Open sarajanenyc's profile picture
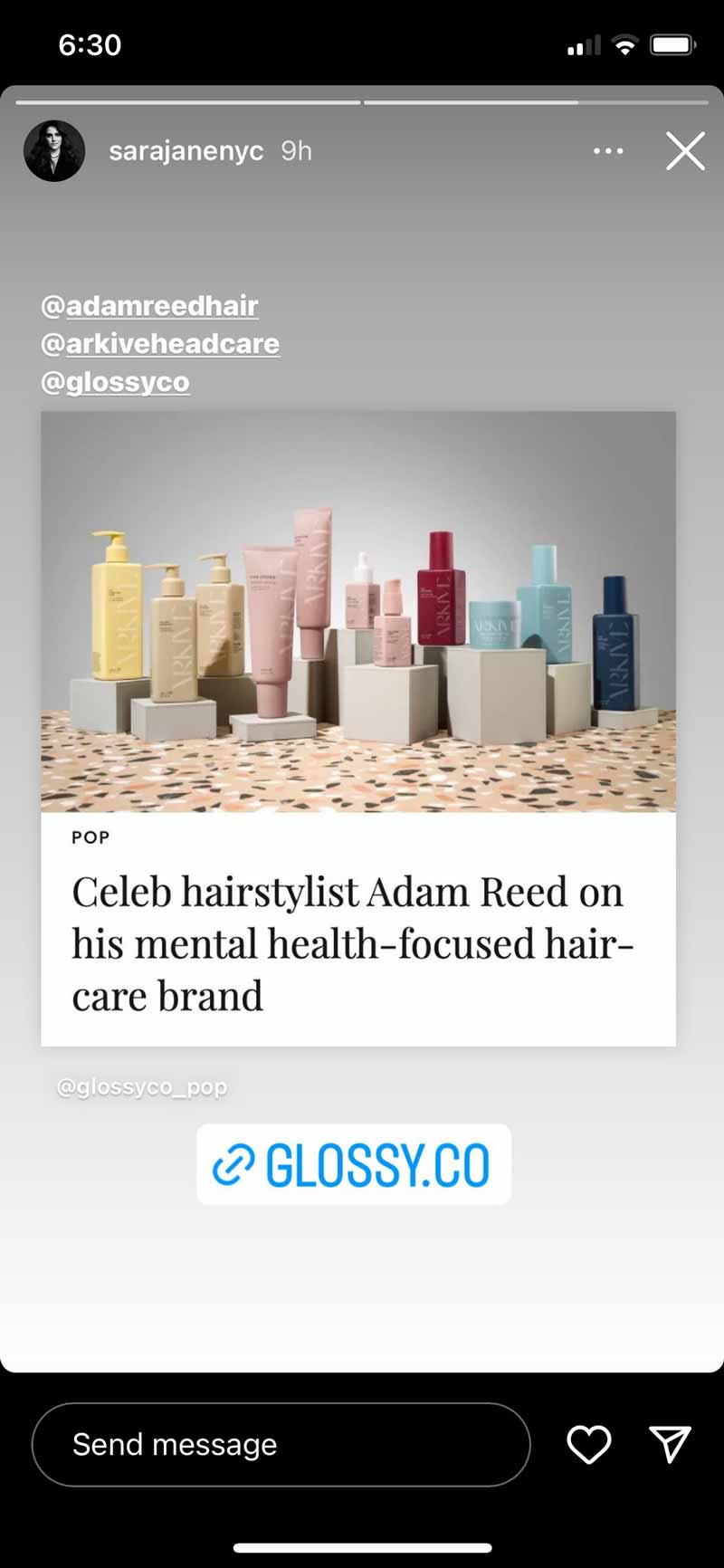Screen dimensions: 724x1568 coord(54,151)
